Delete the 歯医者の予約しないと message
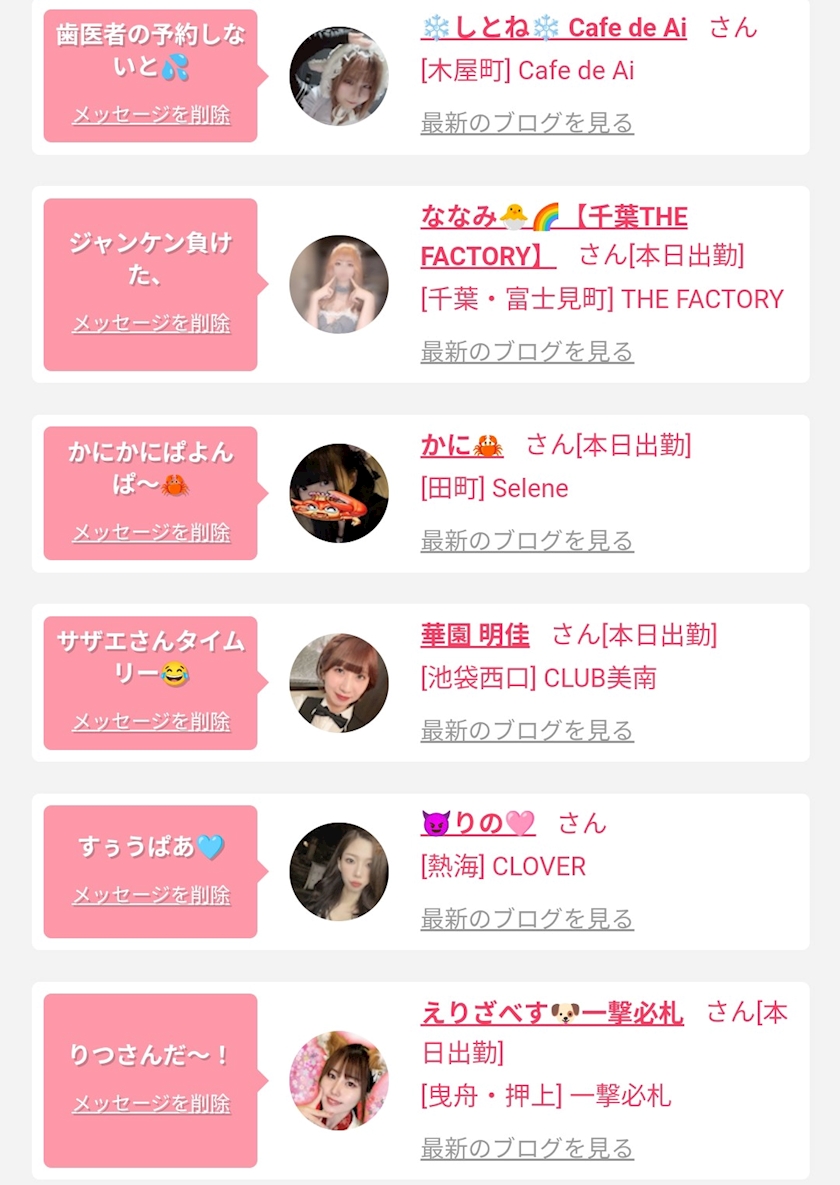840x1185 pixels. point(151,115)
